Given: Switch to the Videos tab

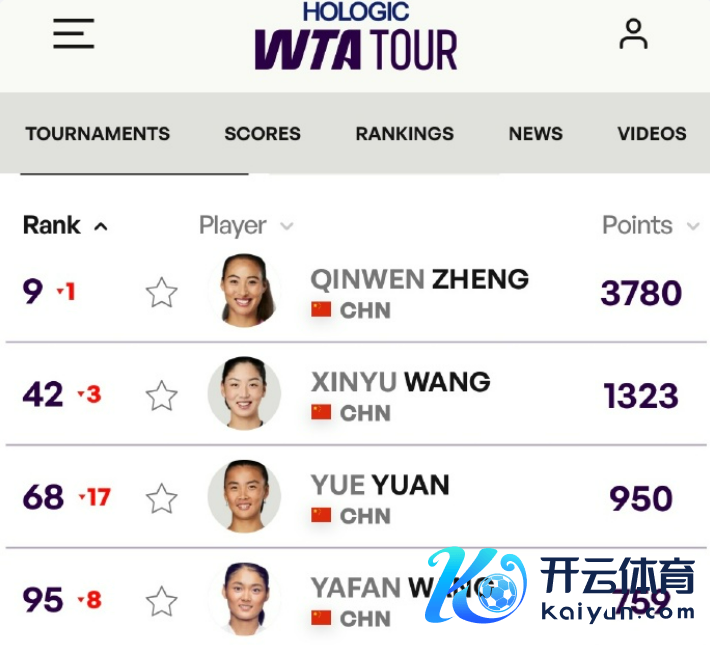Looking at the screenshot, I should pos(651,134).
